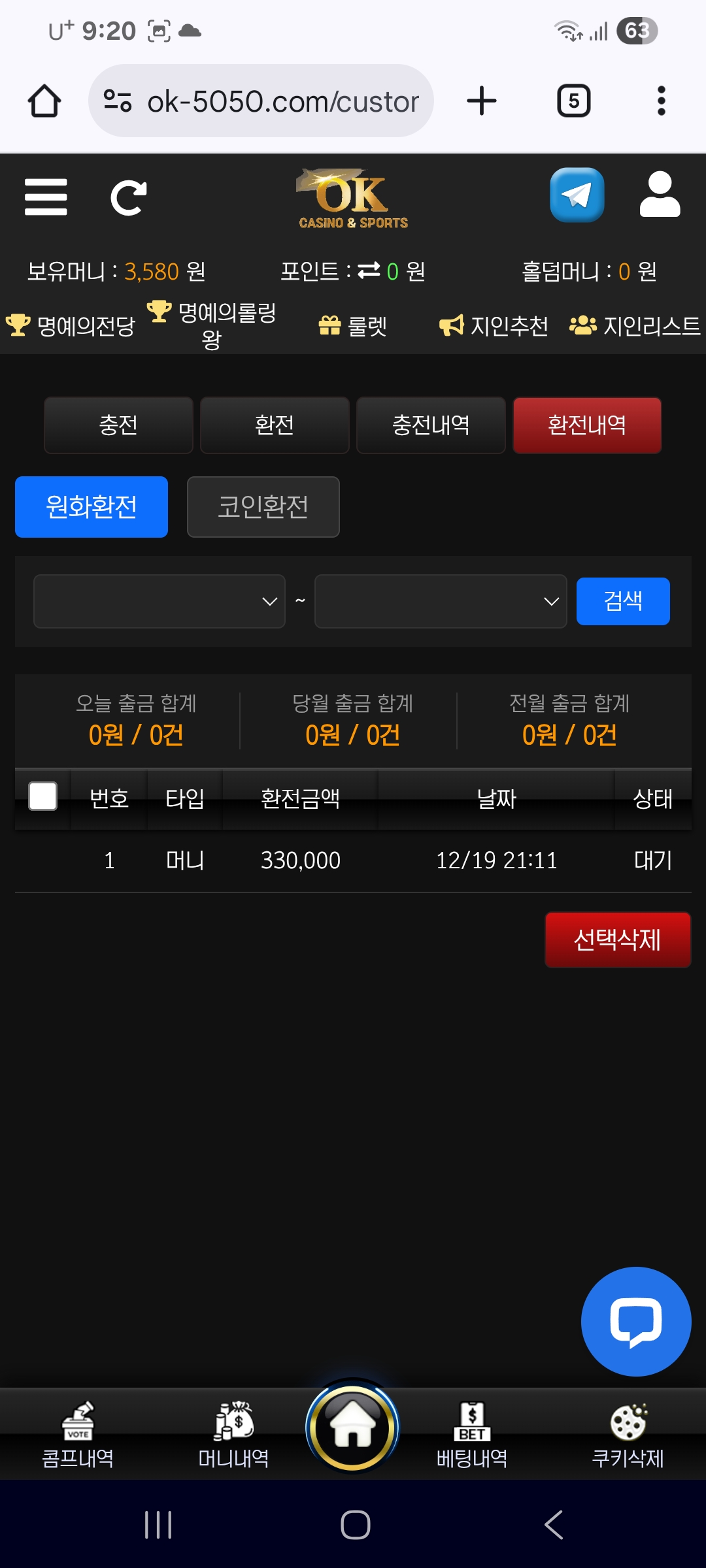The width and height of the screenshot is (706, 1568).
Task: Open the 충전내역 tab
Action: [431, 425]
